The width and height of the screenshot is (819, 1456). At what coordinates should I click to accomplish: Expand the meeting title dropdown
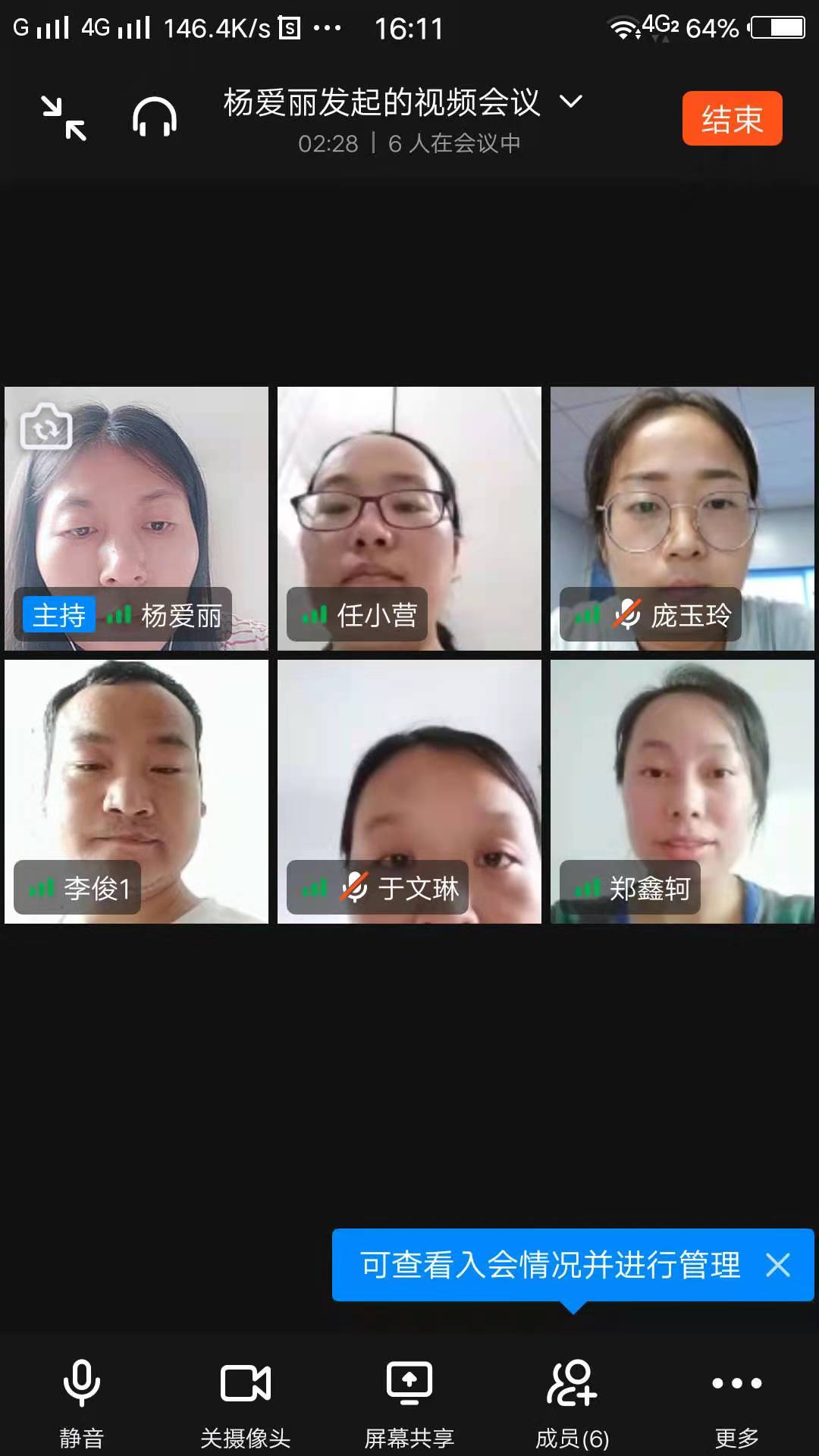point(570,101)
